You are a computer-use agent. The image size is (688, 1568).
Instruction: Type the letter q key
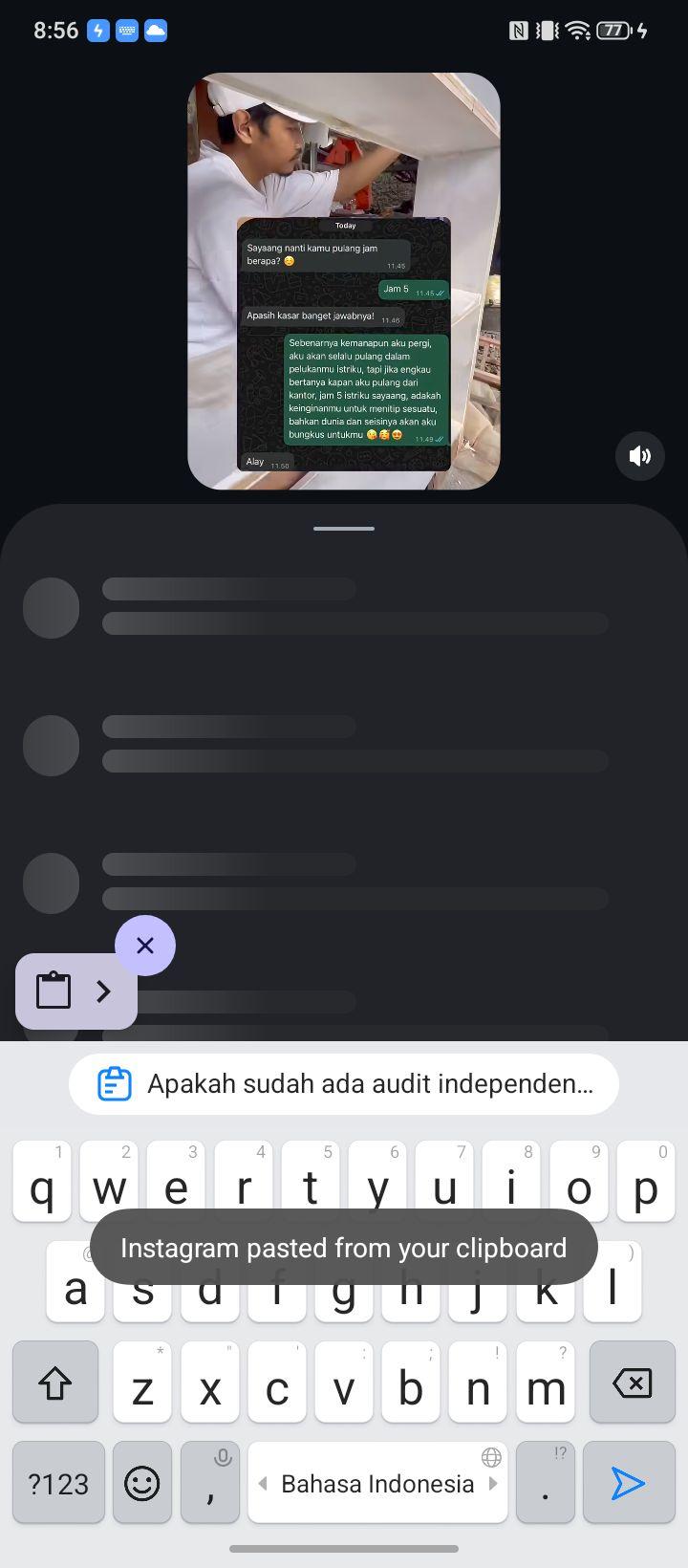[42, 1182]
